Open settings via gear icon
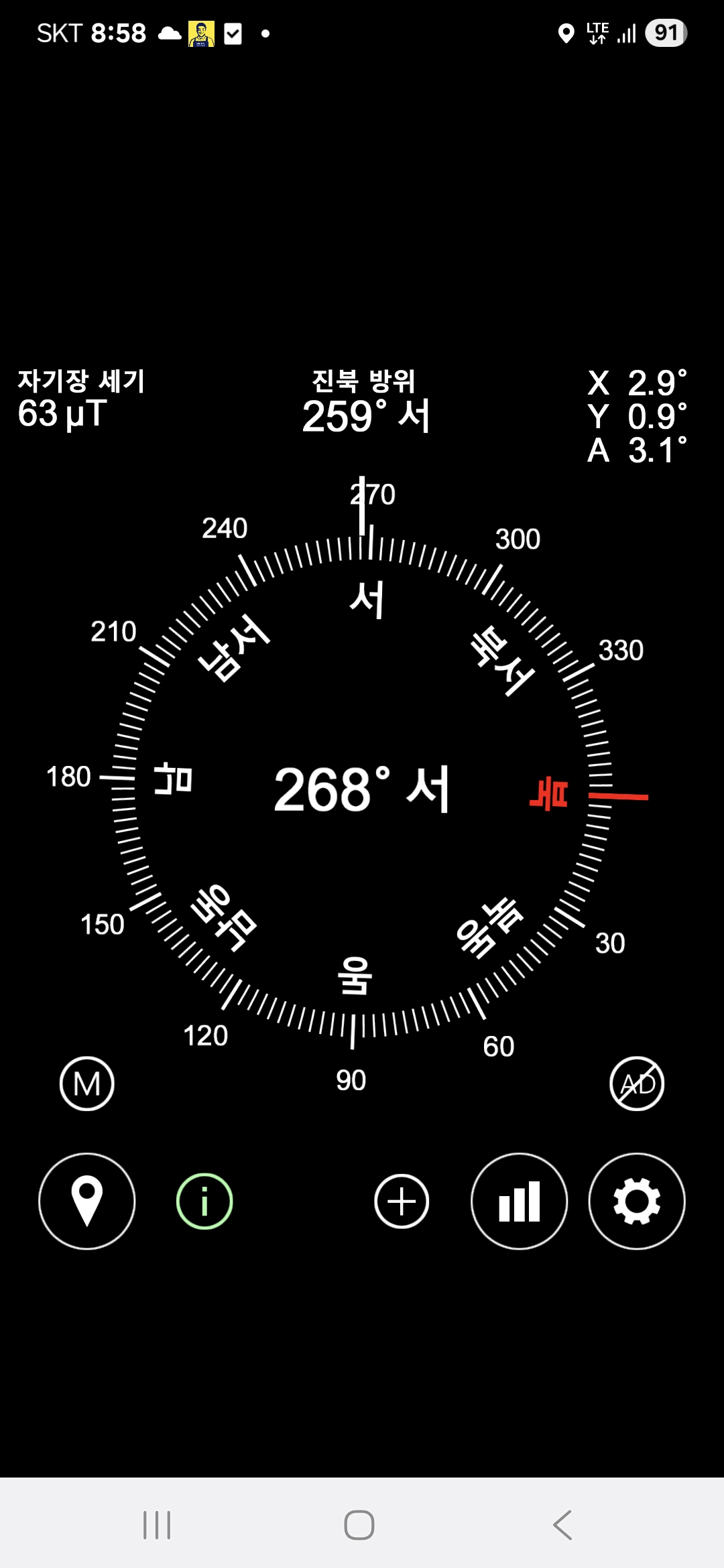The width and height of the screenshot is (724, 1568). [x=637, y=1201]
